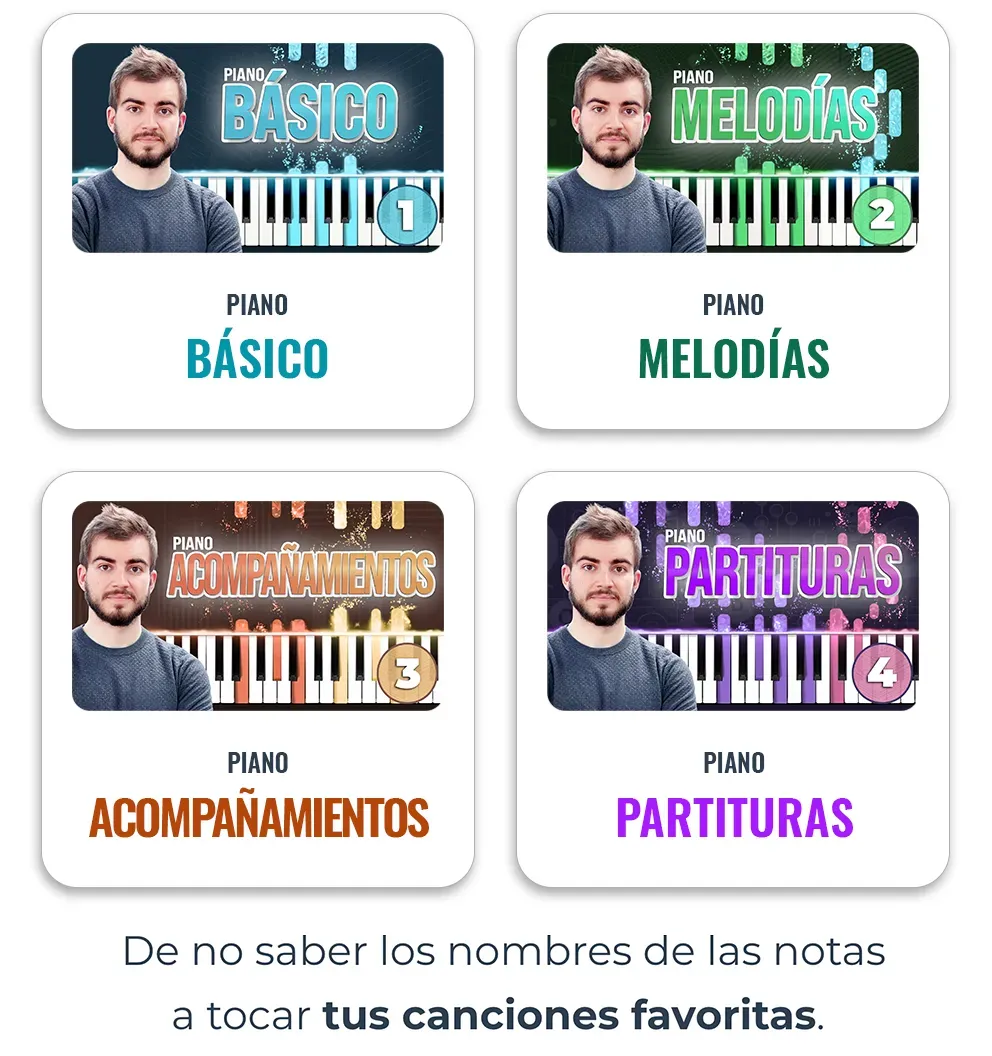Image resolution: width=992 pixels, height=1056 pixels.
Task: Tap the Piano Partituras course card
Action: pyautogui.click(x=732, y=680)
